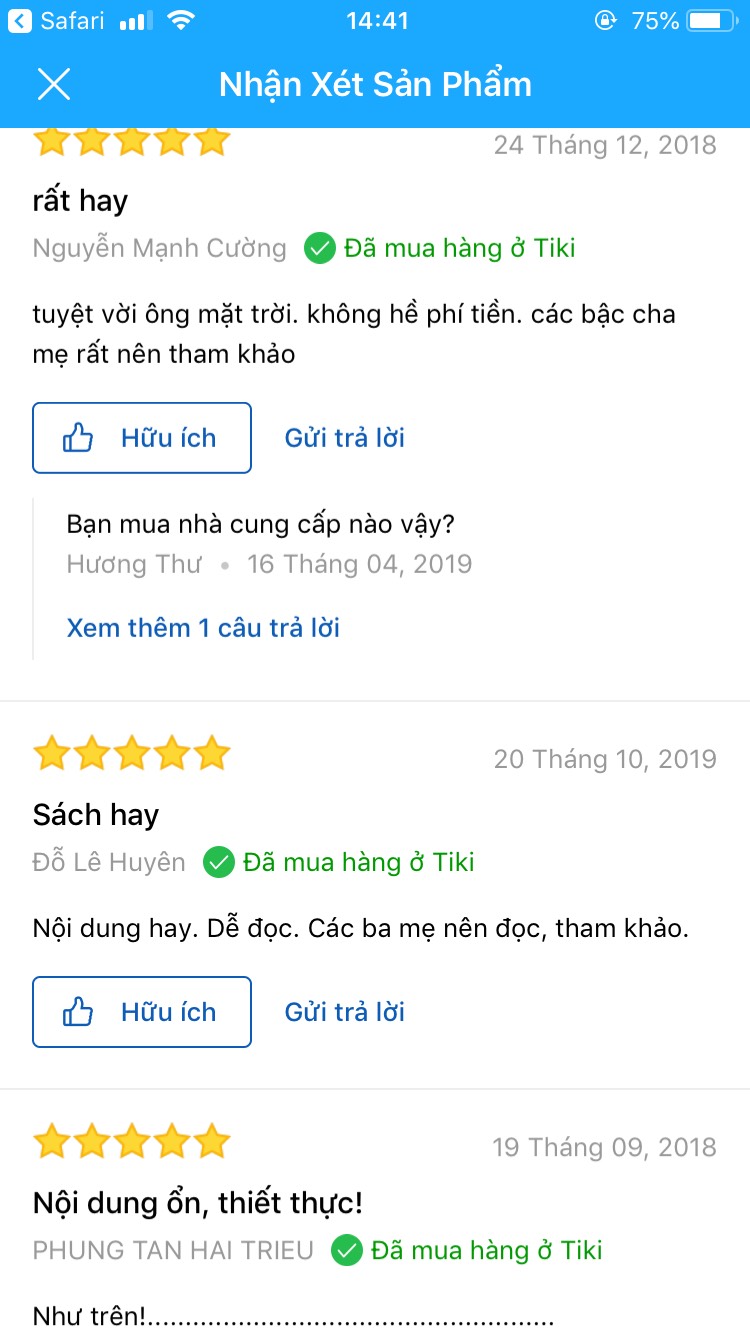Close the Nhận Xét Sản Phẩm screen

[54, 84]
